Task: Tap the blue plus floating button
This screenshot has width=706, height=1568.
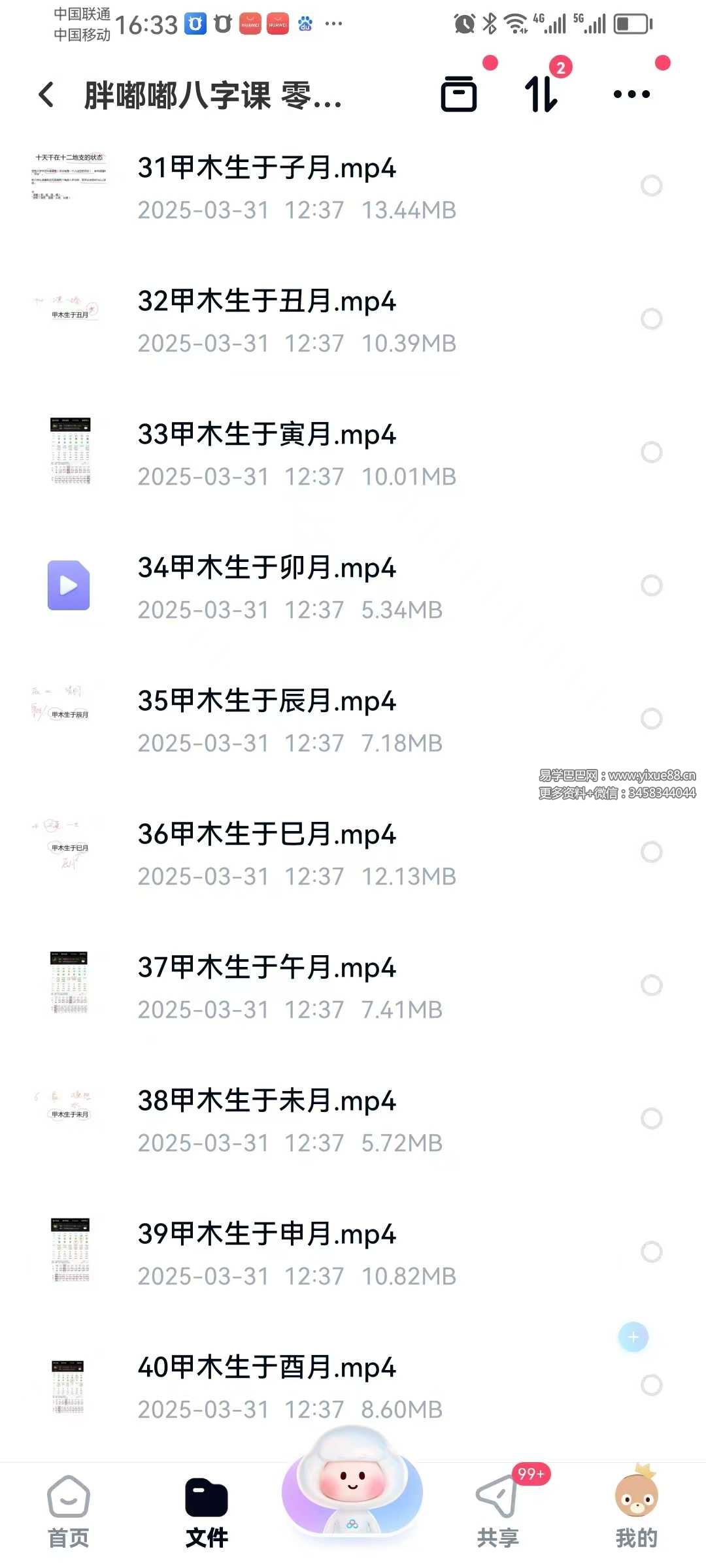Action: (633, 1337)
